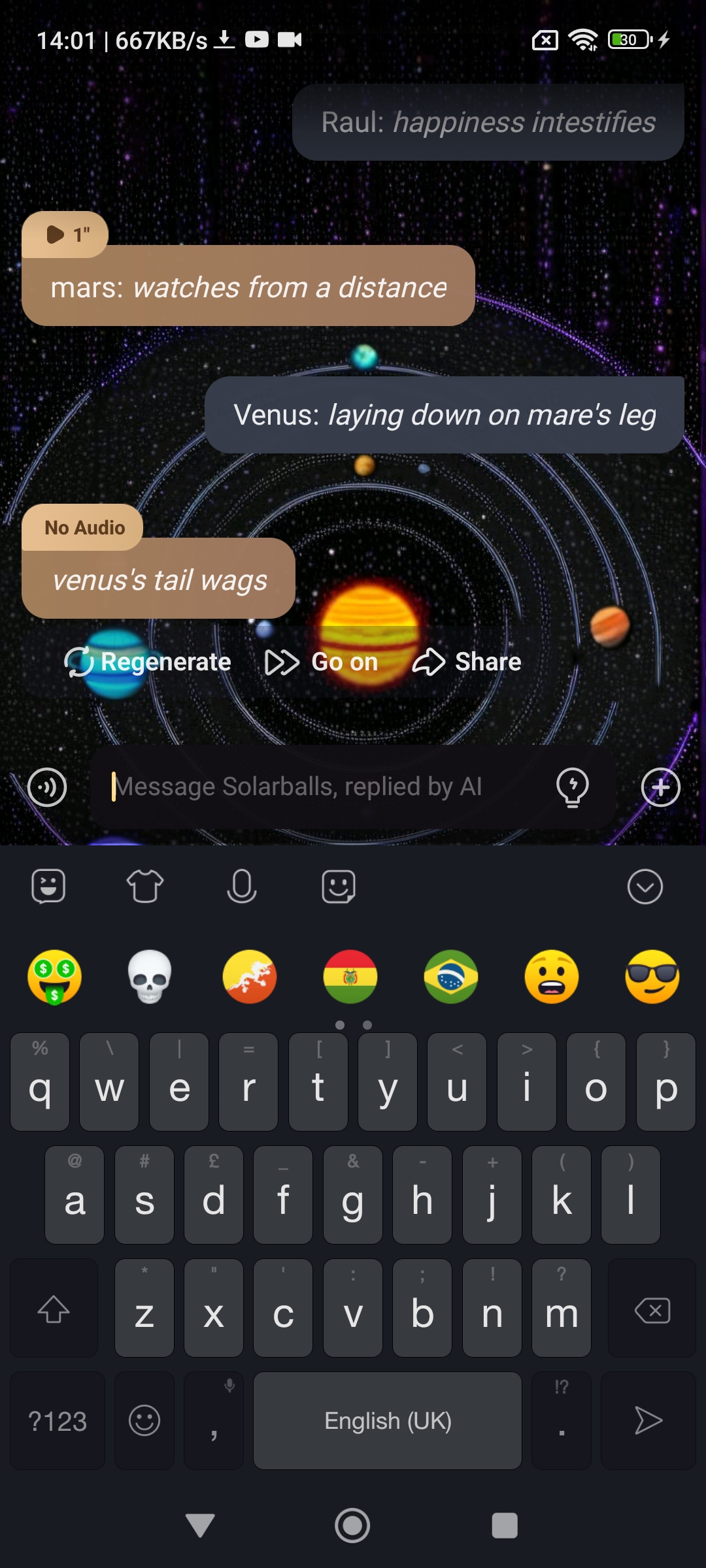Insert the skull emoji suggestion
Image resolution: width=706 pixels, height=1568 pixels.
(150, 977)
